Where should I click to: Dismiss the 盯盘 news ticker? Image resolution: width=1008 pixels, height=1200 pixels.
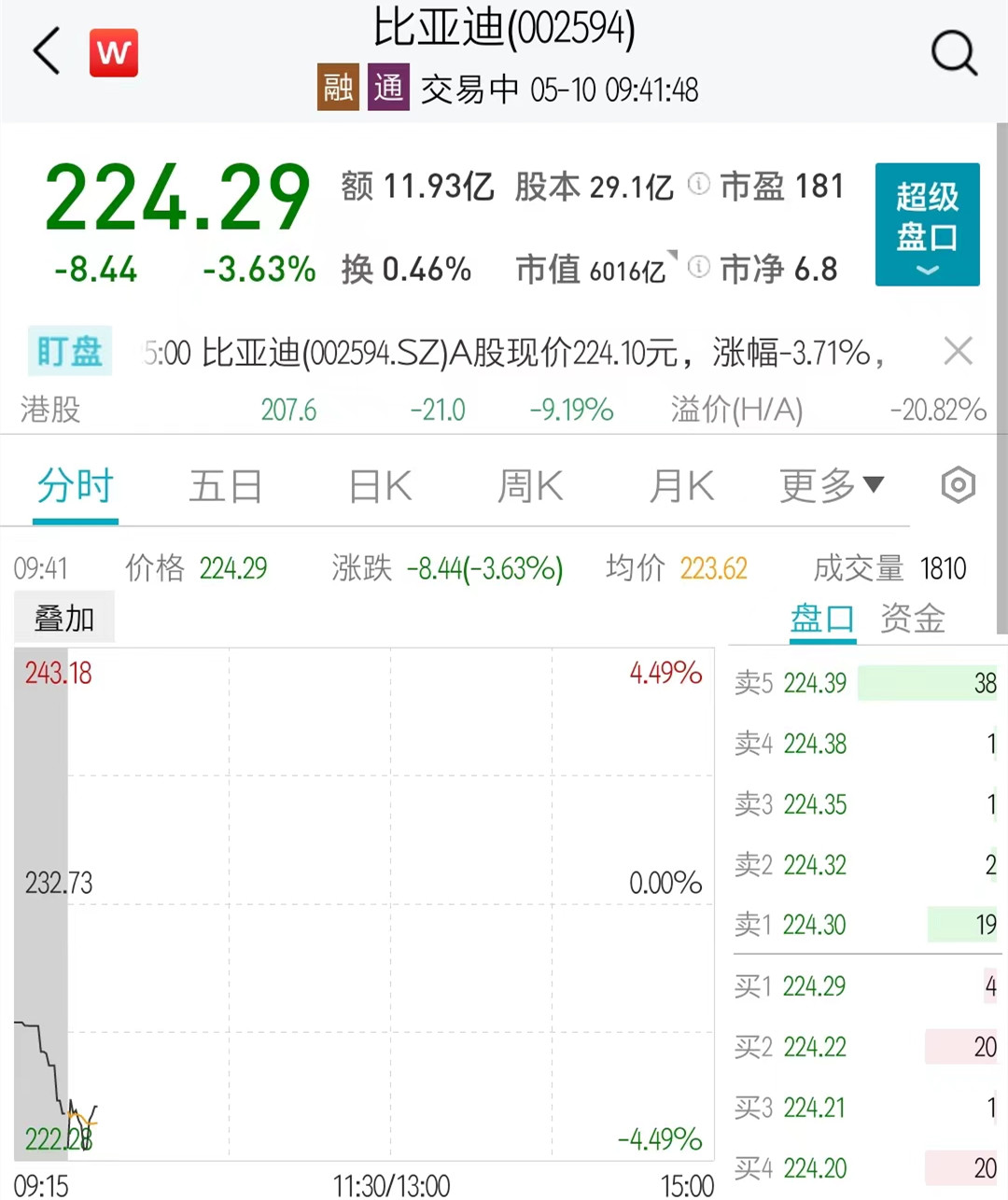(958, 352)
